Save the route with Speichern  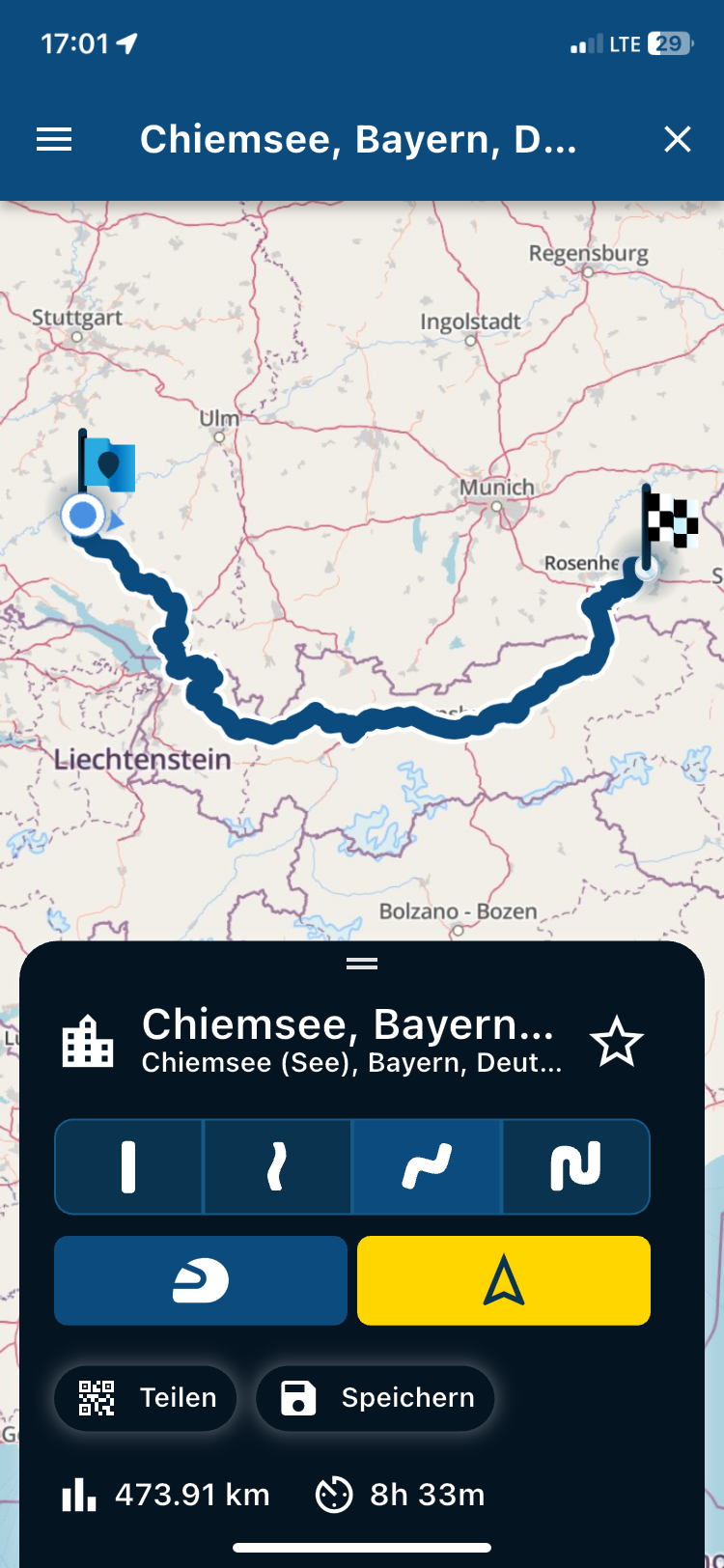tap(376, 1398)
